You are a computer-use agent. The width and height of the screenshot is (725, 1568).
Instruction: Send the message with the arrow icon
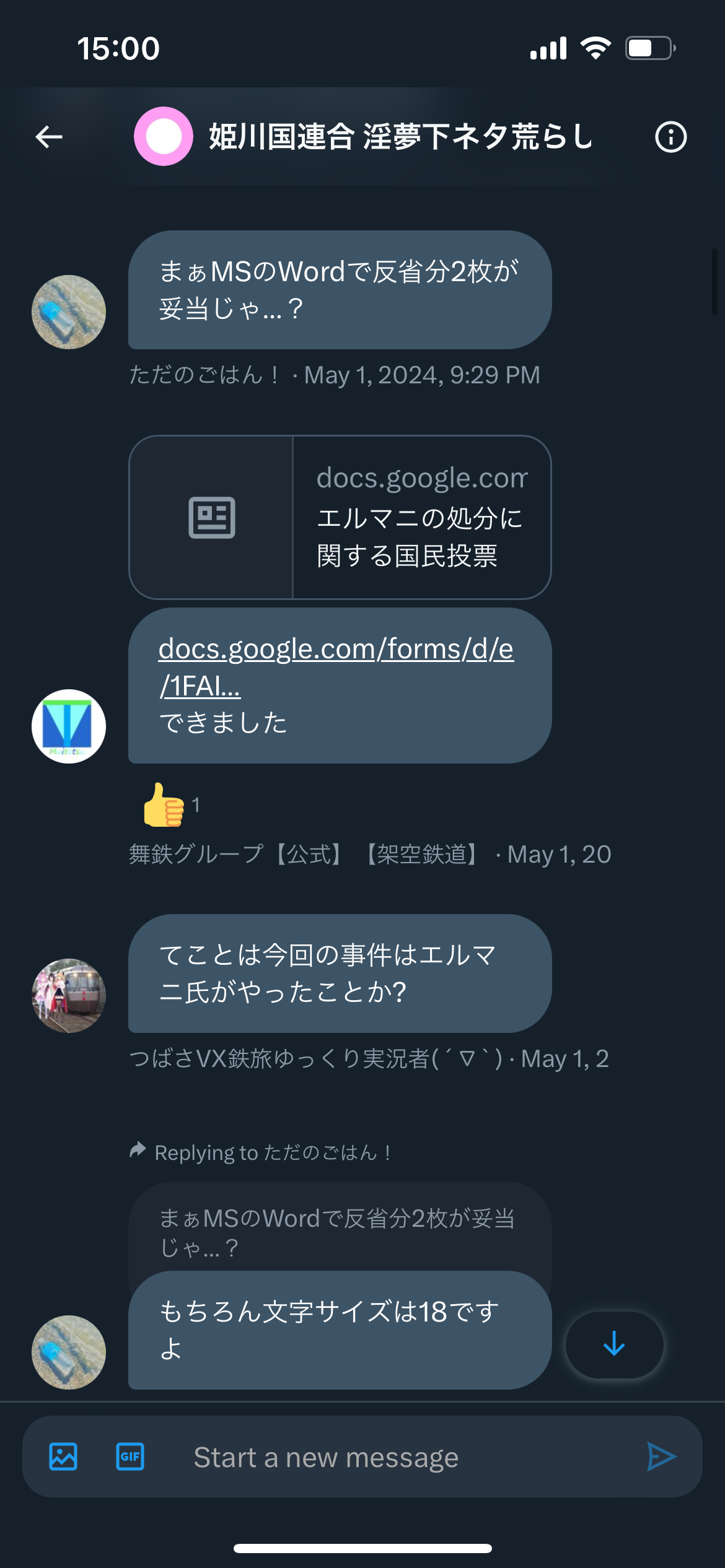pyautogui.click(x=661, y=1456)
